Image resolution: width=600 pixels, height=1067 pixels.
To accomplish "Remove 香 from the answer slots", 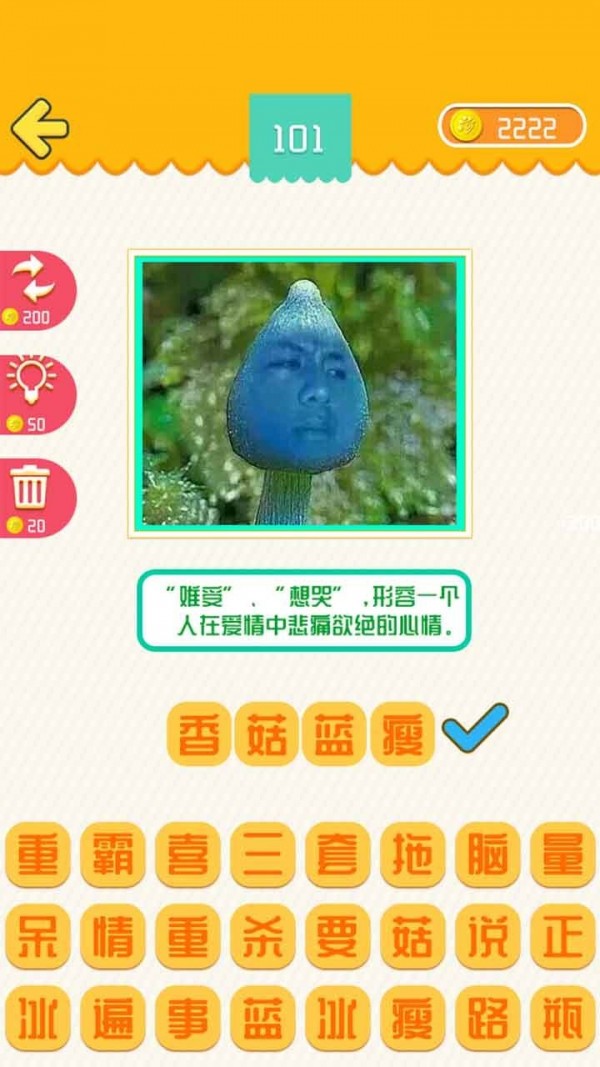I will pos(199,735).
